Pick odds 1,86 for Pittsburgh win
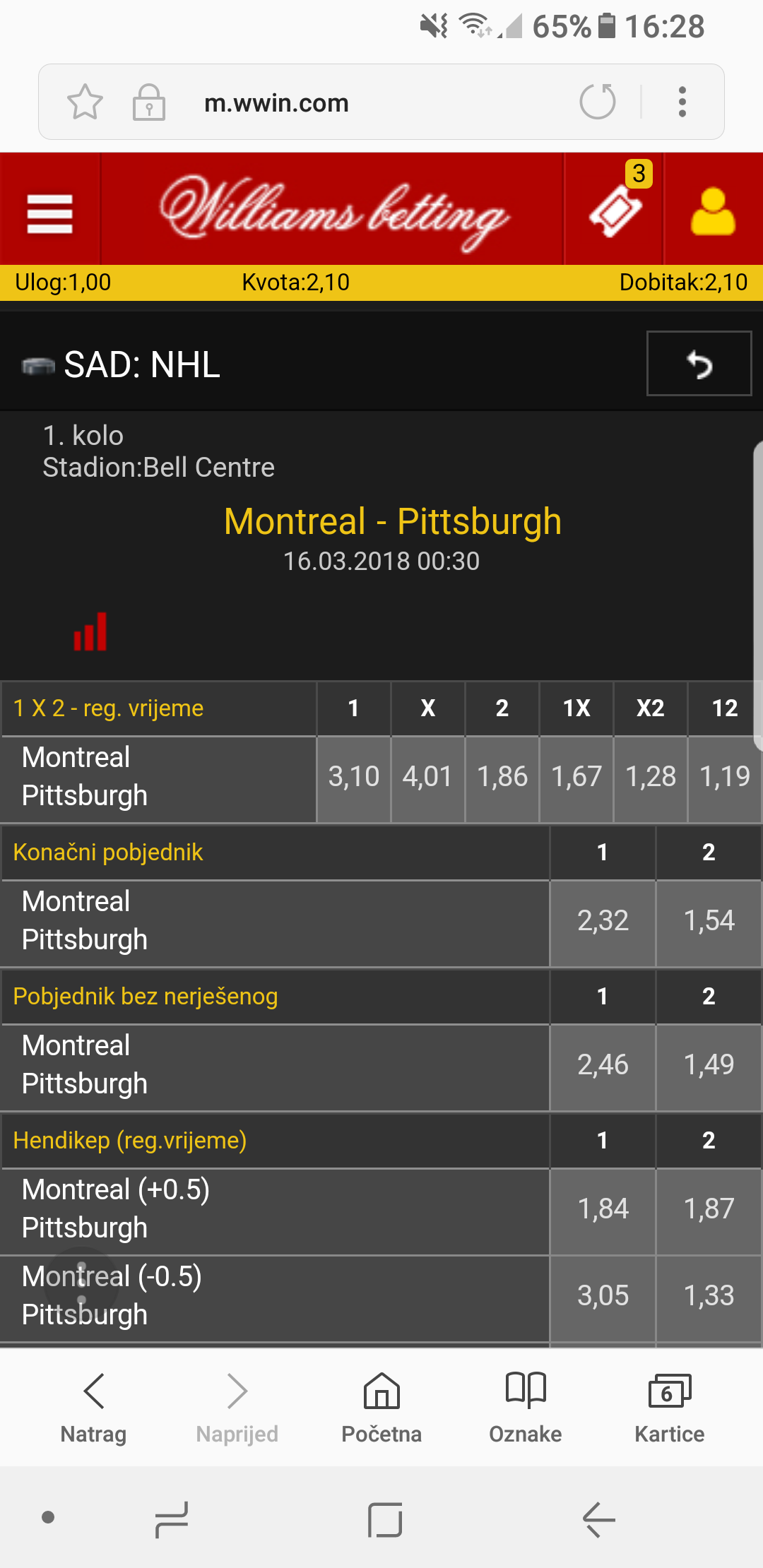 click(502, 778)
